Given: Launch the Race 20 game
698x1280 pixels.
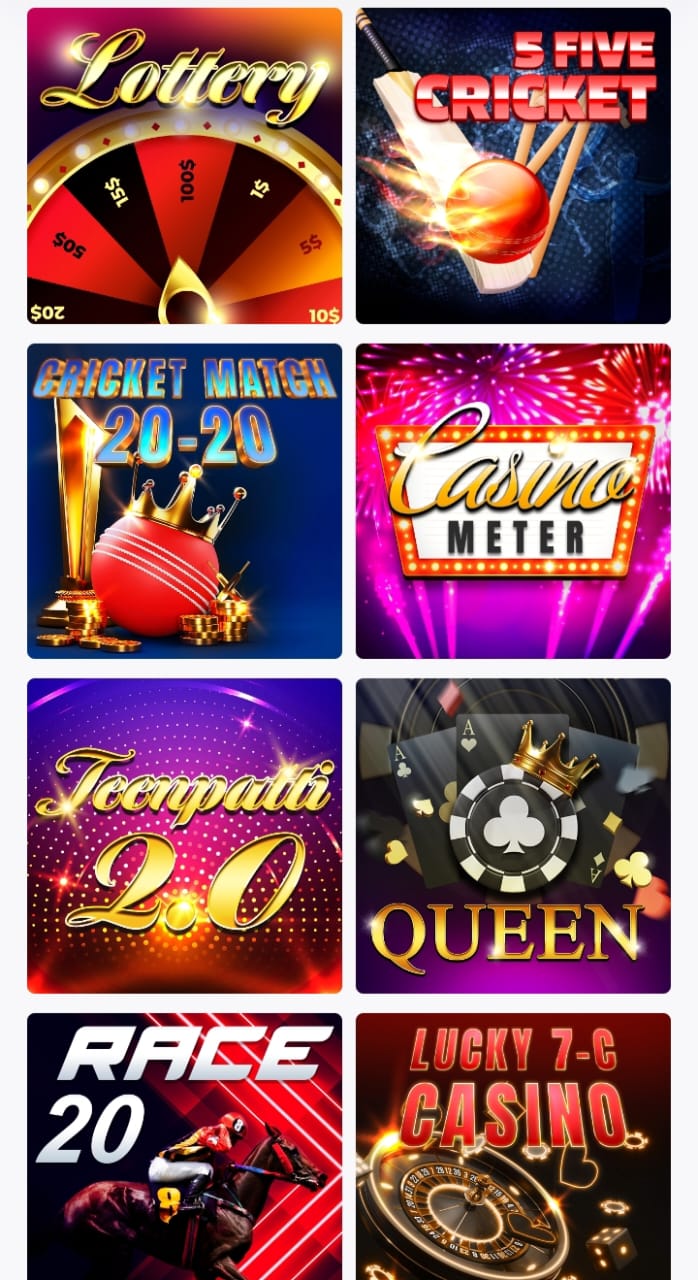Looking at the screenshot, I should pyautogui.click(x=184, y=1146).
